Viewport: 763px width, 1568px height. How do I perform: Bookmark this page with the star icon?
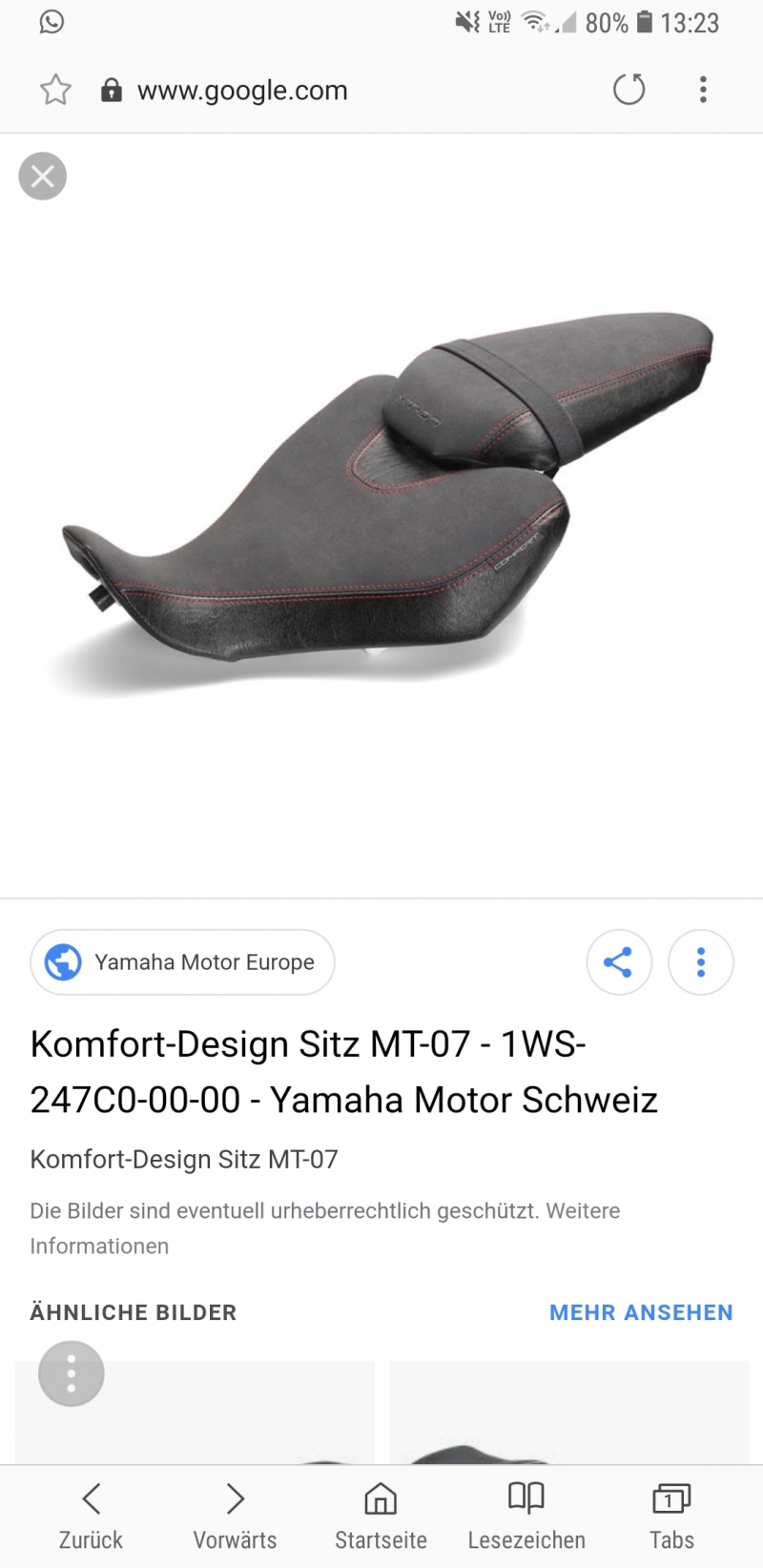[55, 90]
